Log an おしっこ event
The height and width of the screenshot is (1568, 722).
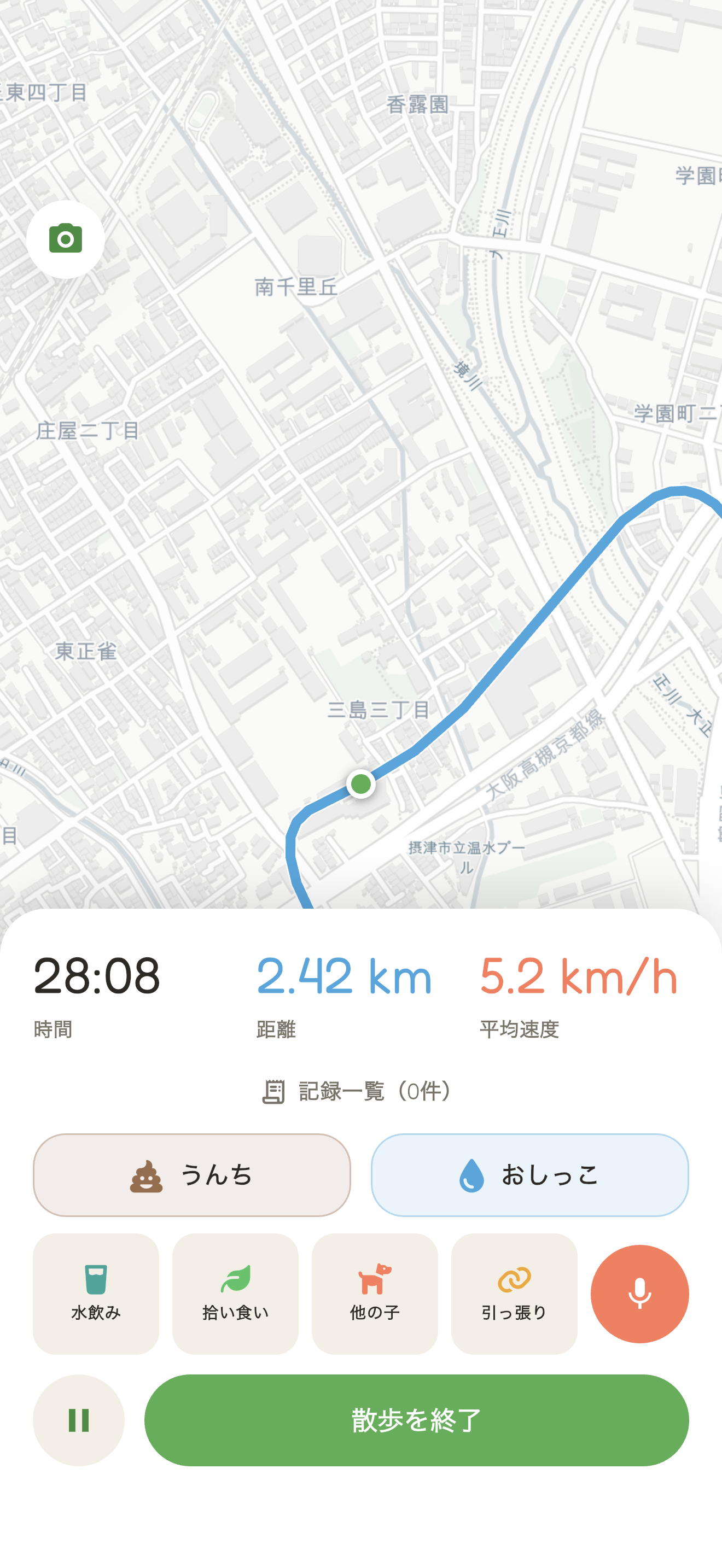(x=529, y=1175)
